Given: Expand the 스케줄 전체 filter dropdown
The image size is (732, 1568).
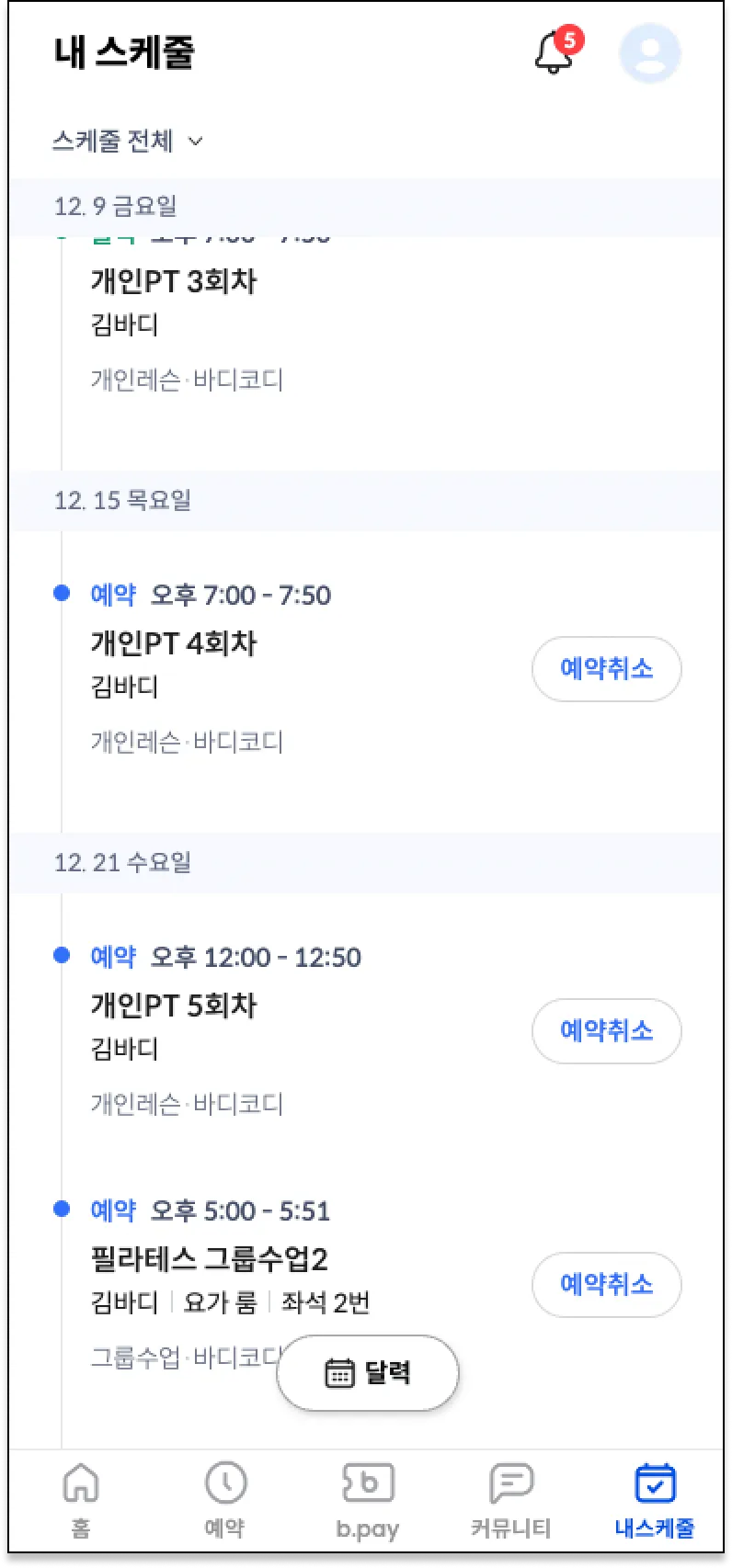Looking at the screenshot, I should [128, 142].
